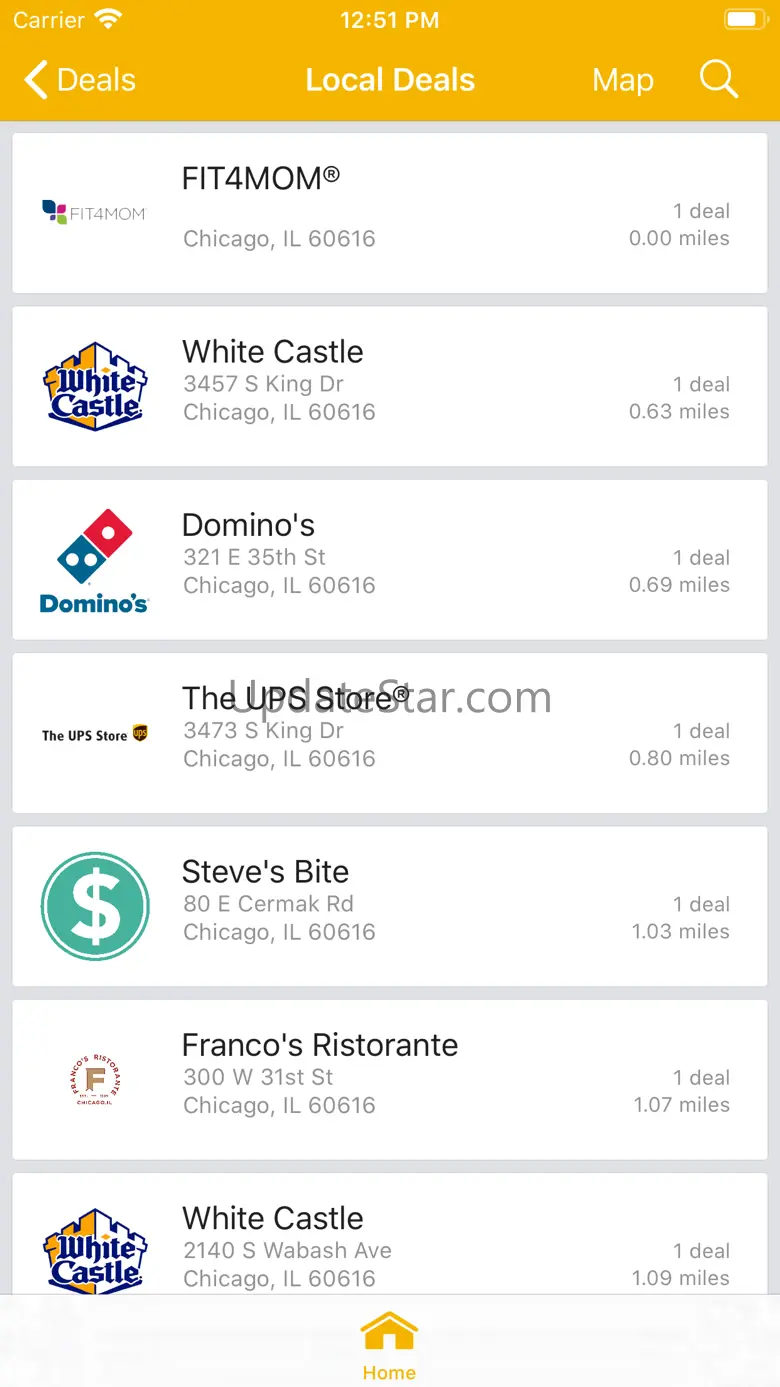Open Steve's Bite deal
The height and width of the screenshot is (1387, 780).
tap(389, 906)
